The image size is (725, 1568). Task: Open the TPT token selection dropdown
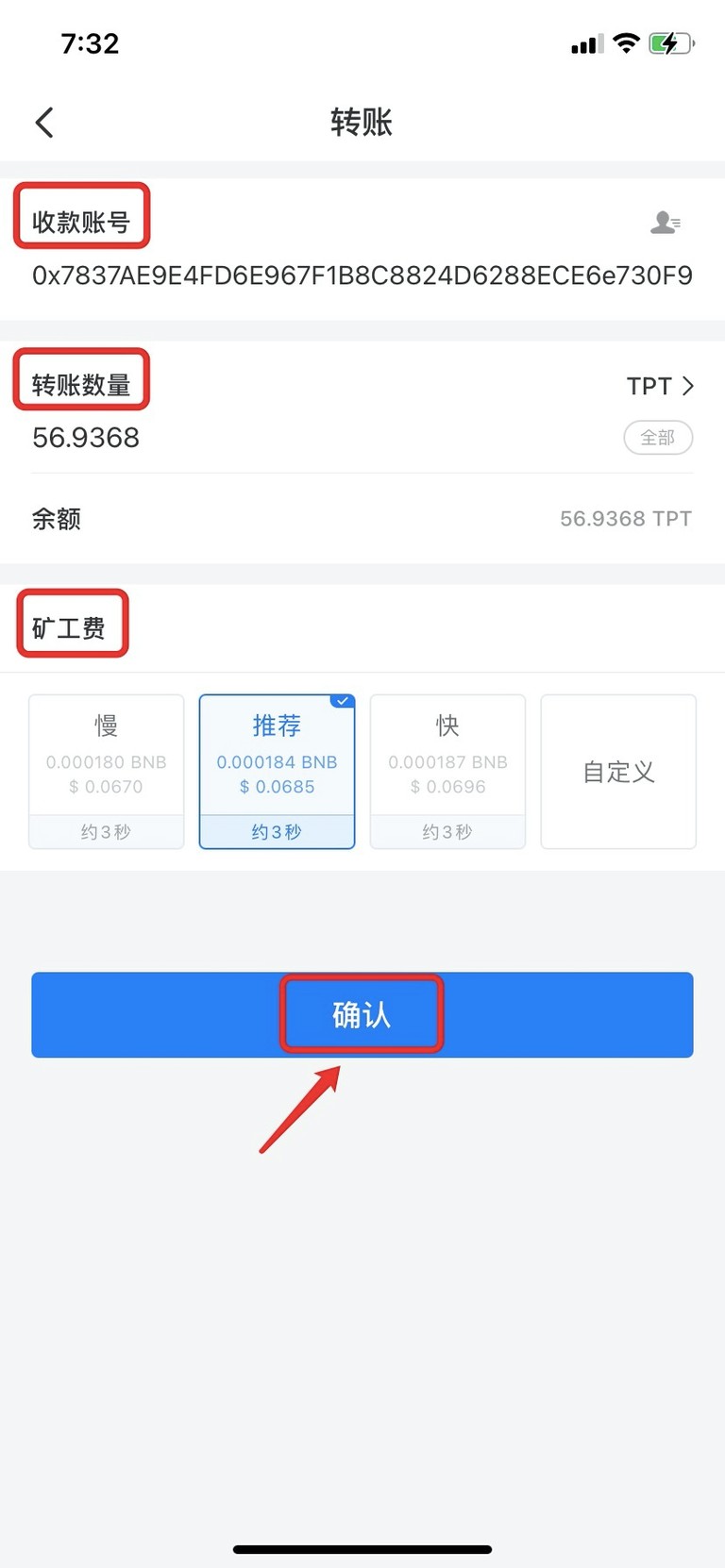[x=661, y=386]
